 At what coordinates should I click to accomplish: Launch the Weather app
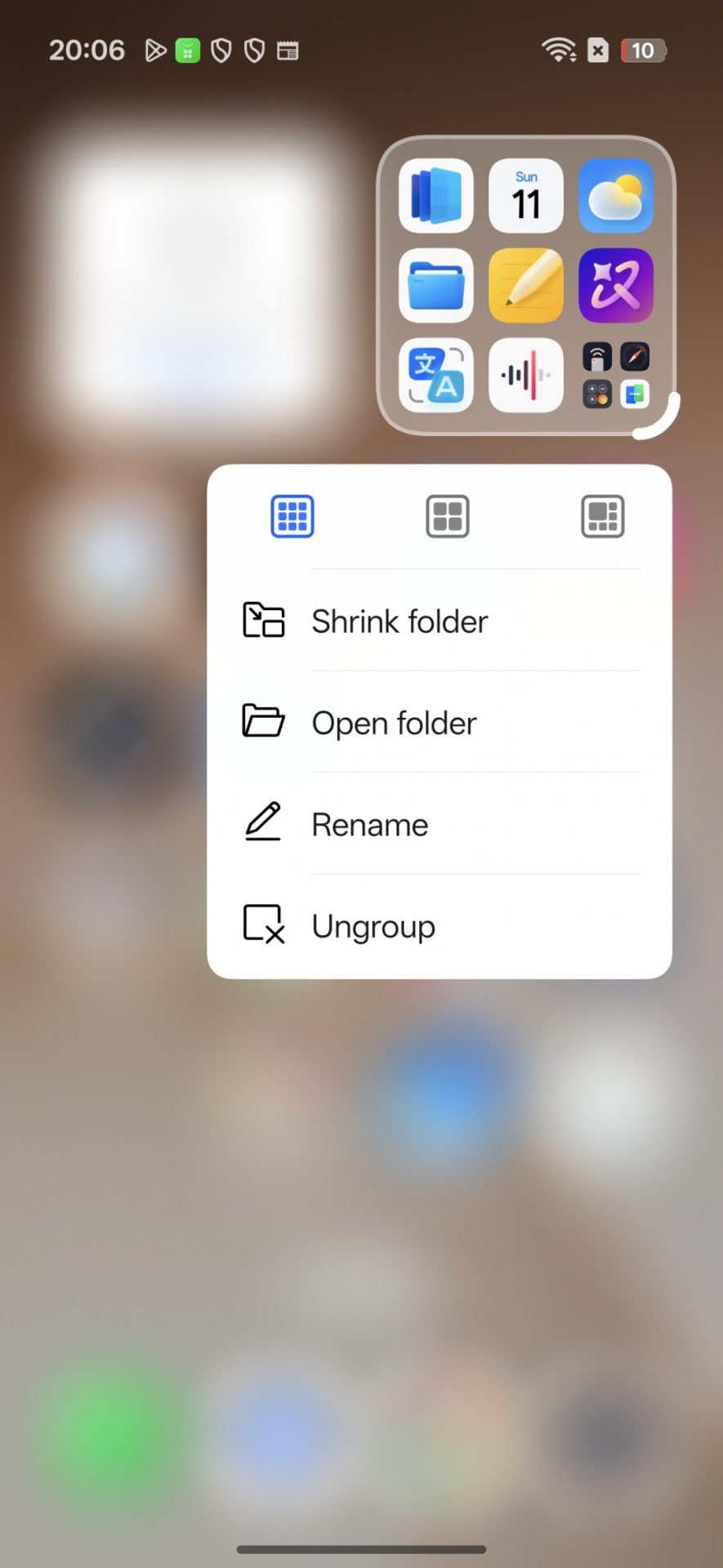[x=616, y=196]
